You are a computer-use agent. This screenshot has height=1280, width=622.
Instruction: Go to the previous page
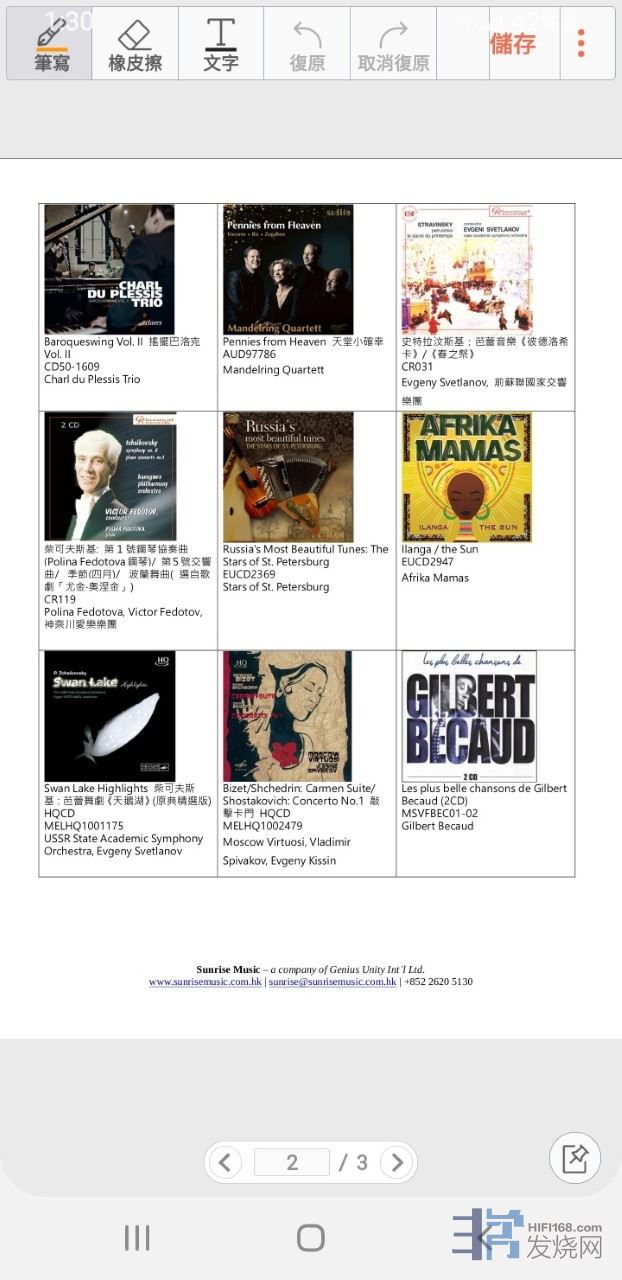tap(225, 1162)
